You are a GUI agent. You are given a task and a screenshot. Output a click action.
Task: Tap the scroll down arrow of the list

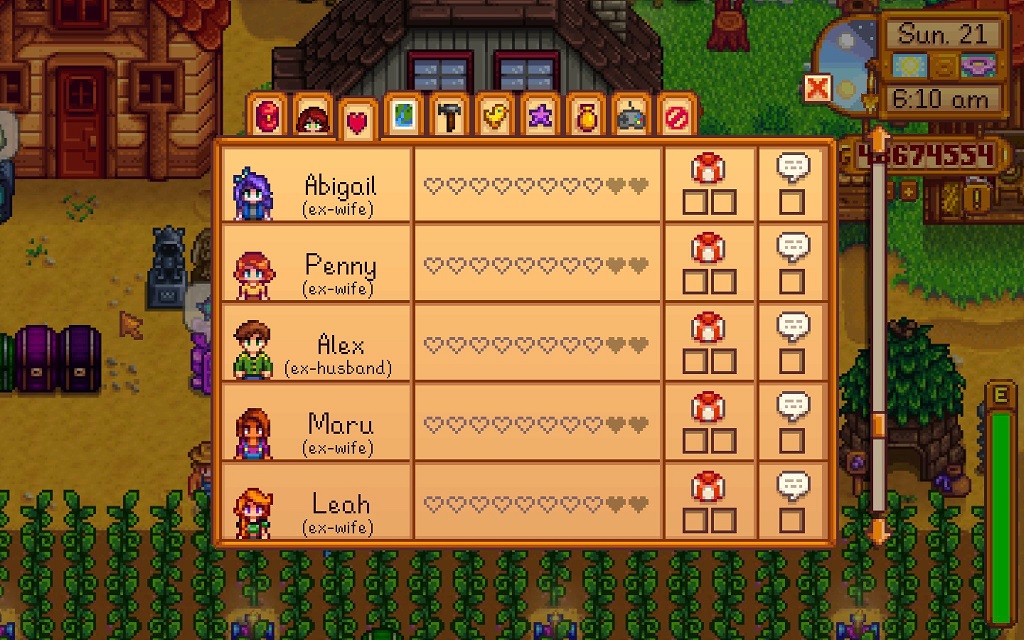point(879,530)
